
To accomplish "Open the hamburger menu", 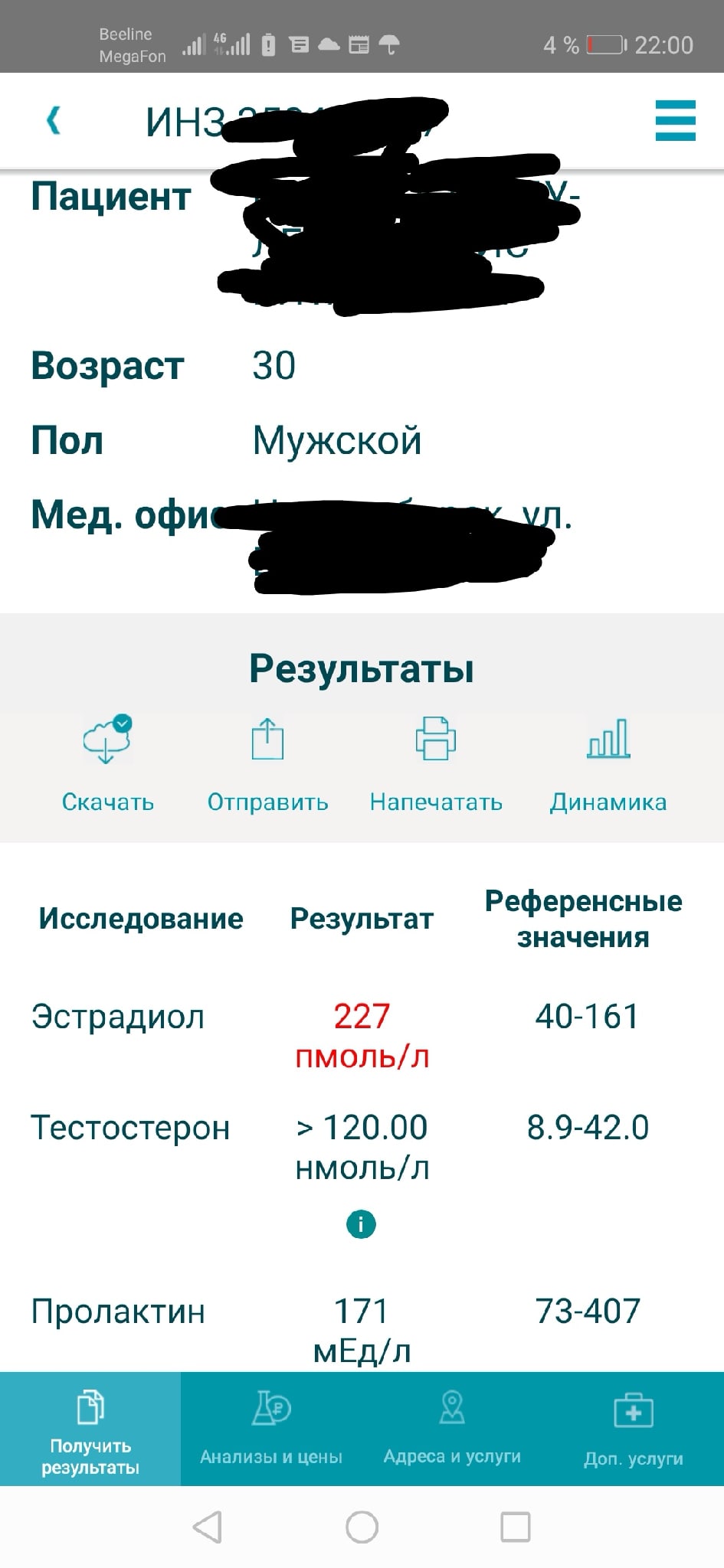I will point(675,120).
